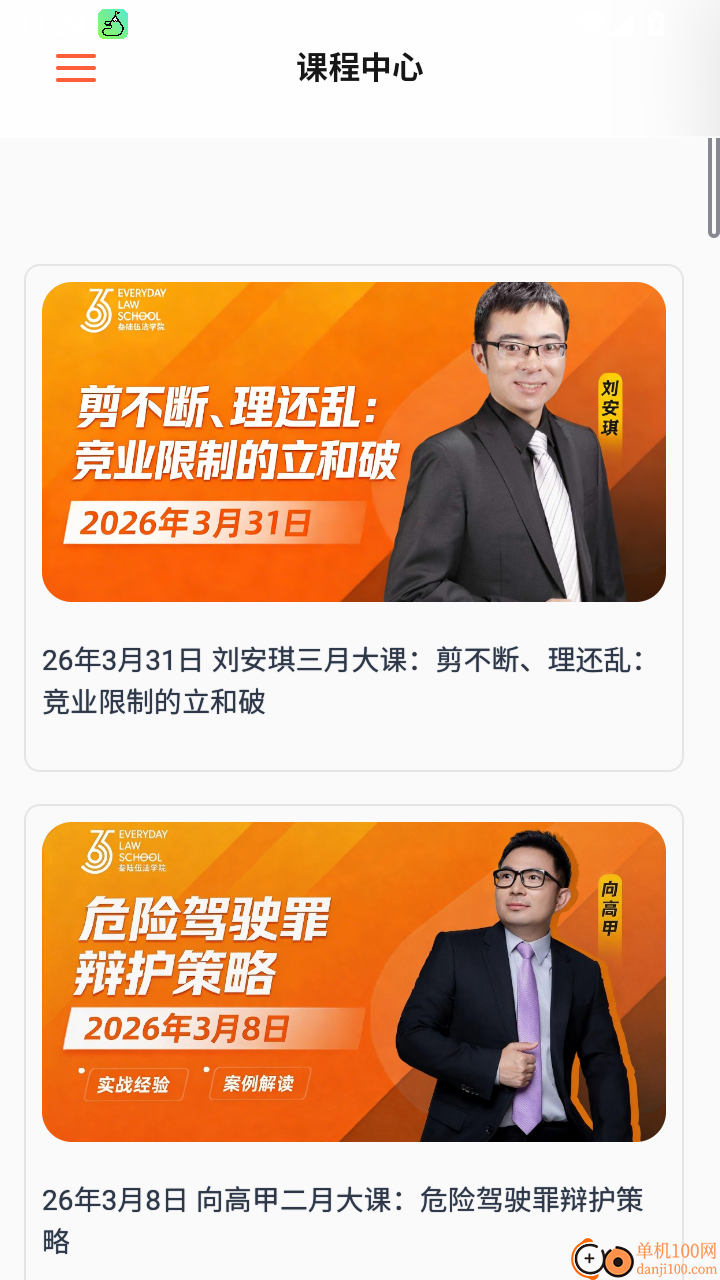
Task: Select the 实战经验 badge on the course banner
Action: [x=132, y=1083]
